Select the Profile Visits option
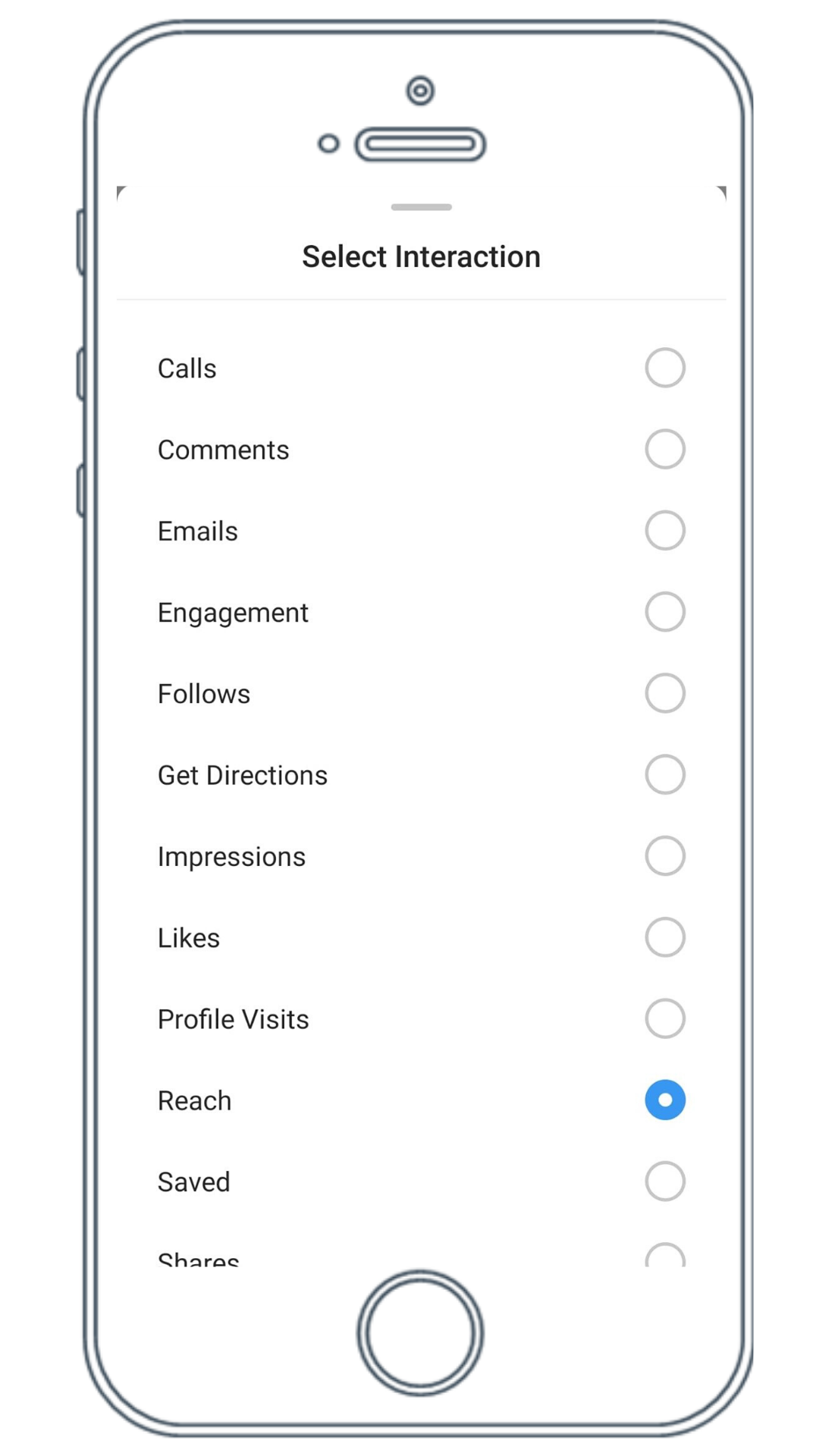 pos(421,1018)
